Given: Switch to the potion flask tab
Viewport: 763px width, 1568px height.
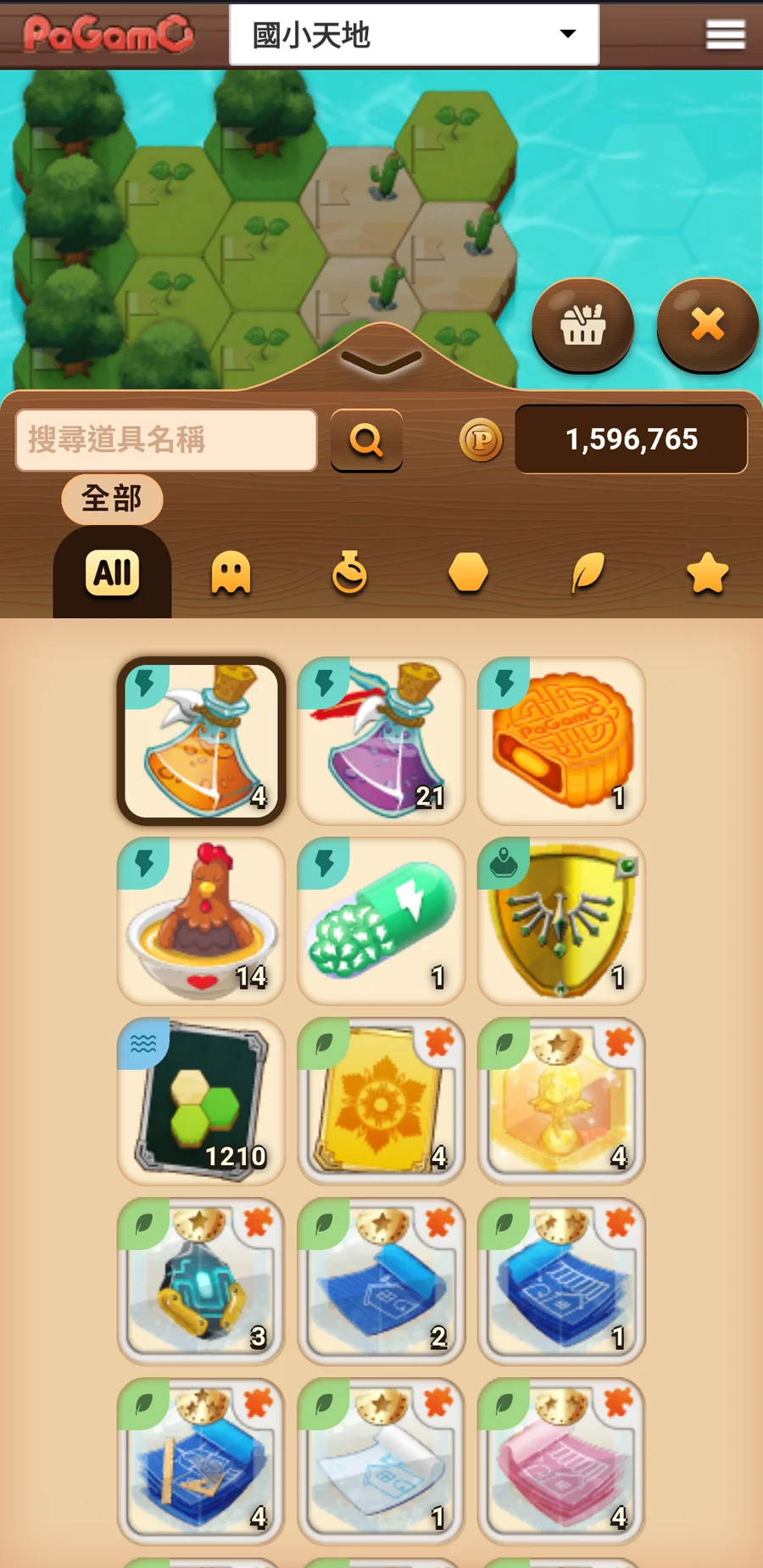Looking at the screenshot, I should tap(349, 573).
